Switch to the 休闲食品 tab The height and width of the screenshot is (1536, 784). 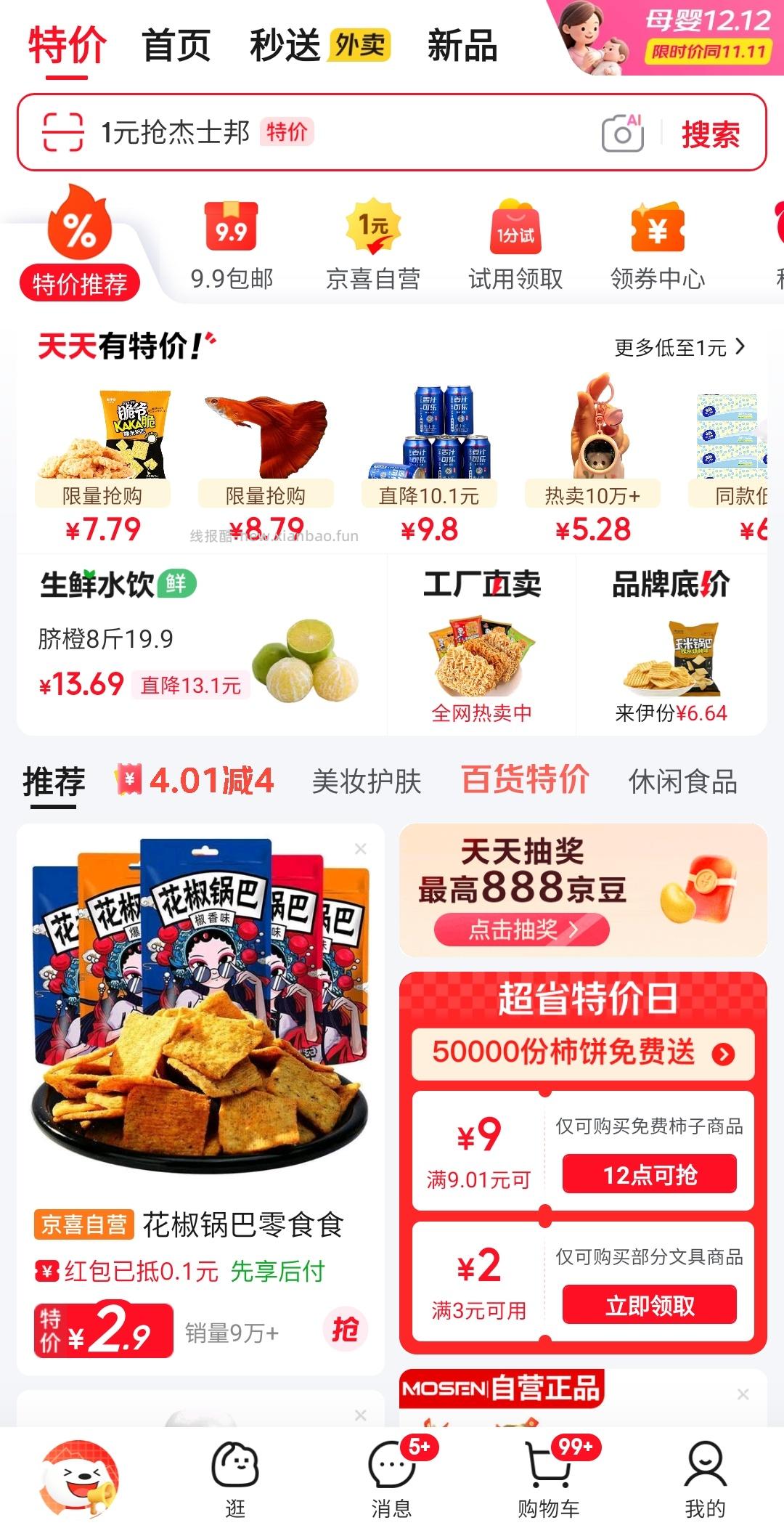pos(681,783)
